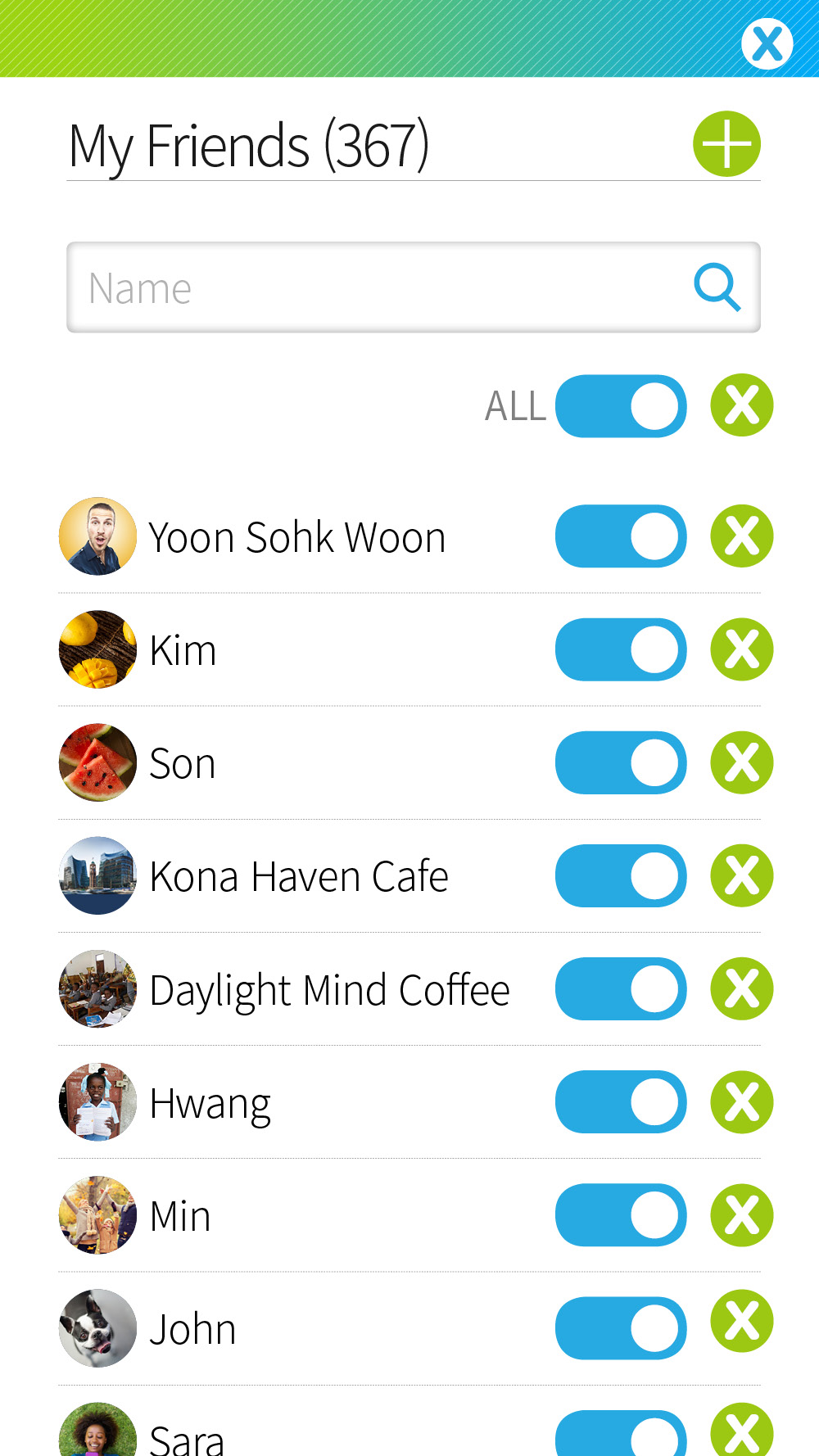Delete Kim using the X button
819x1456 pixels.
coord(742,649)
